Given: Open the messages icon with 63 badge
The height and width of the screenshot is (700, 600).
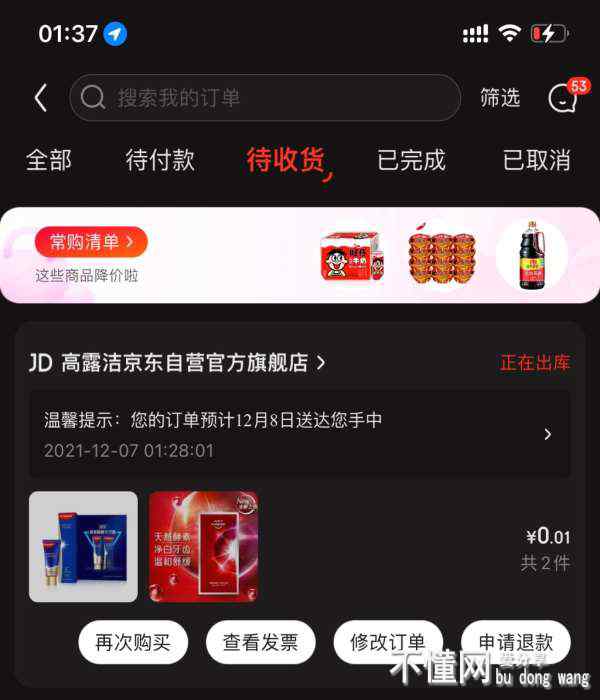Looking at the screenshot, I should pos(564,97).
